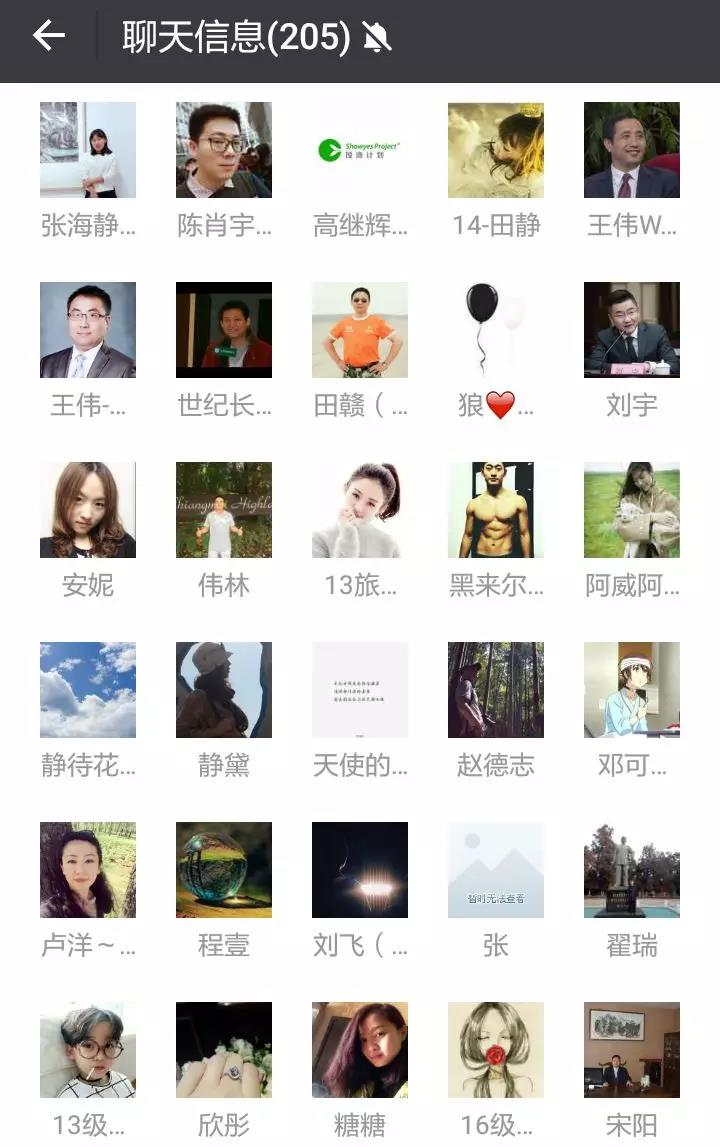Tap 王伟W's profile photo
The width and height of the screenshot is (720, 1147).
coord(633,150)
